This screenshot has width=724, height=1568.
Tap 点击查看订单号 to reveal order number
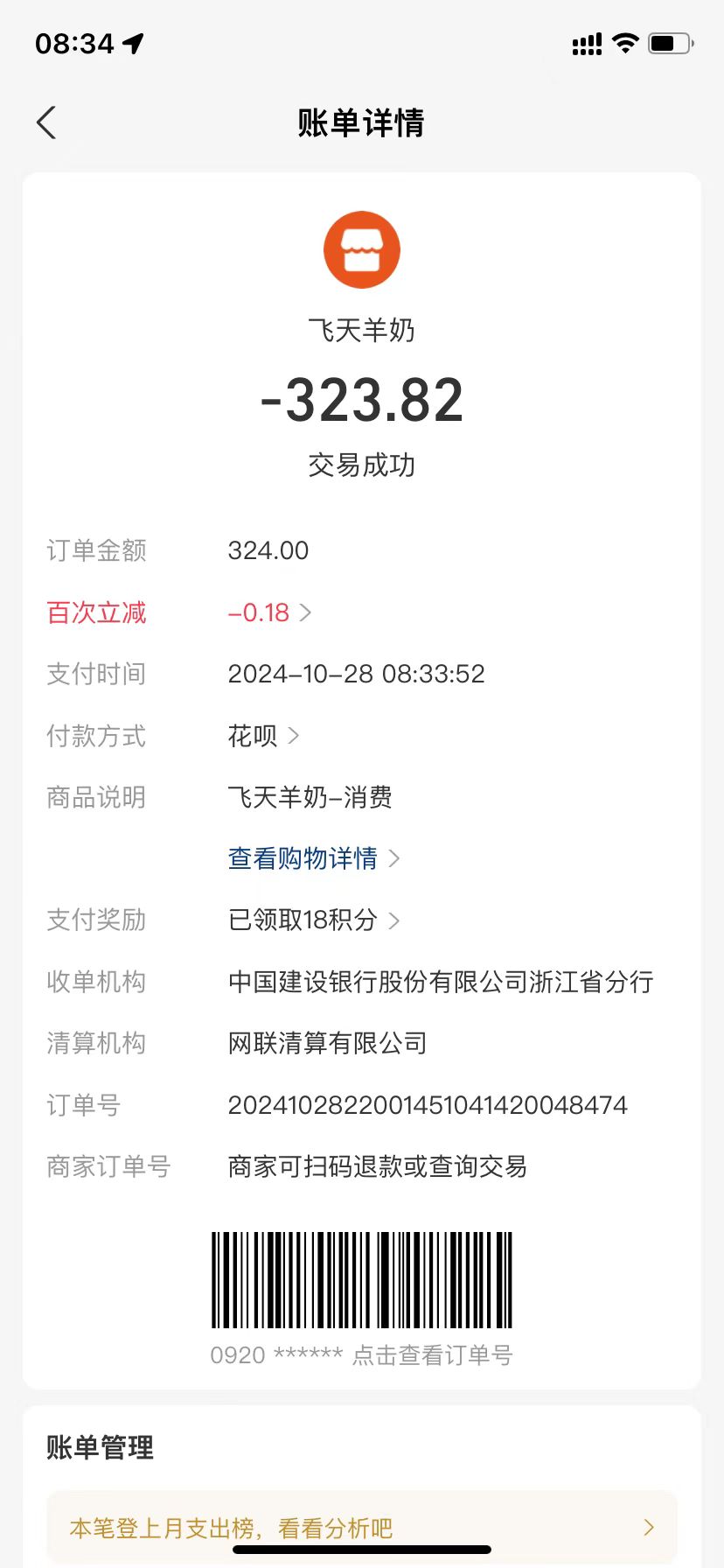[432, 1354]
